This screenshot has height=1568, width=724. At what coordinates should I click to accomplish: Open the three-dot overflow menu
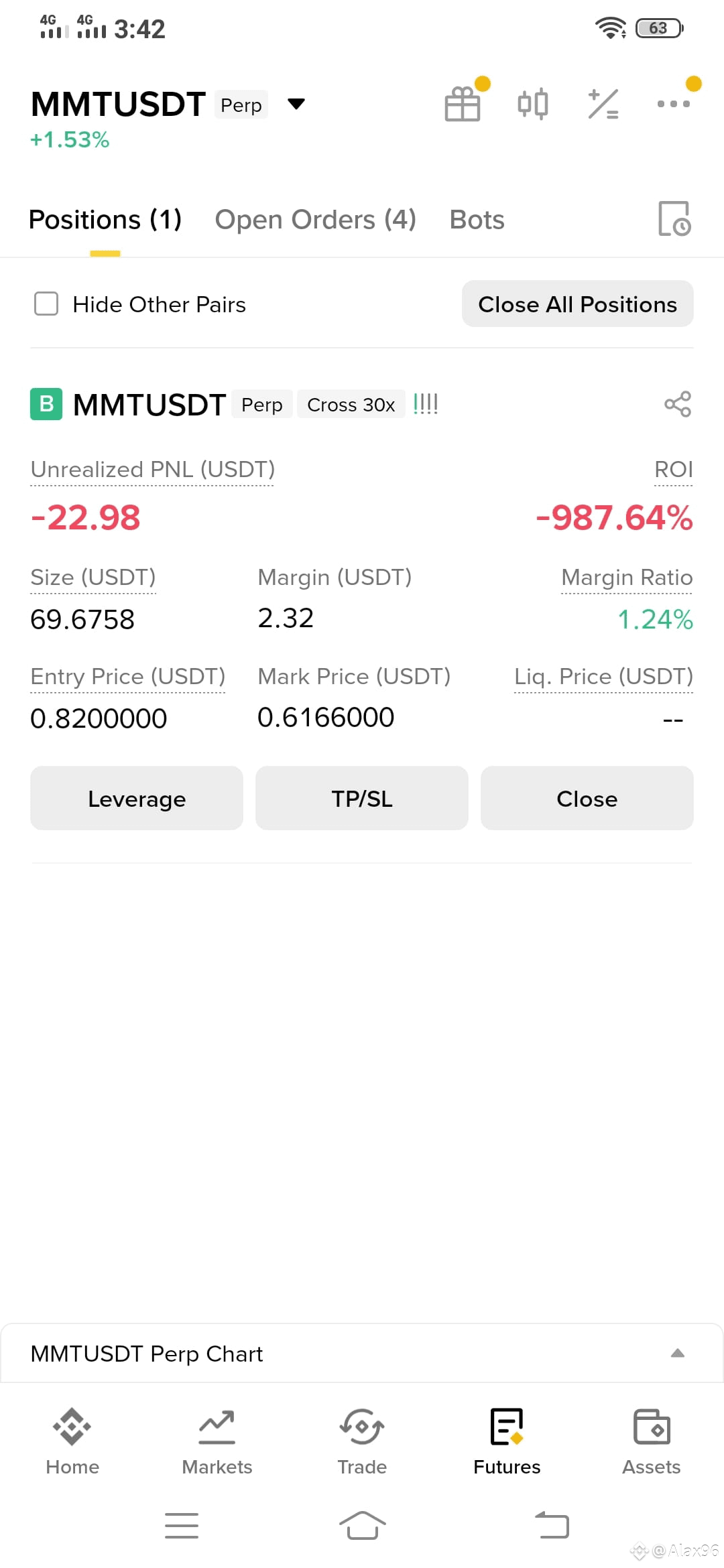pos(673,104)
